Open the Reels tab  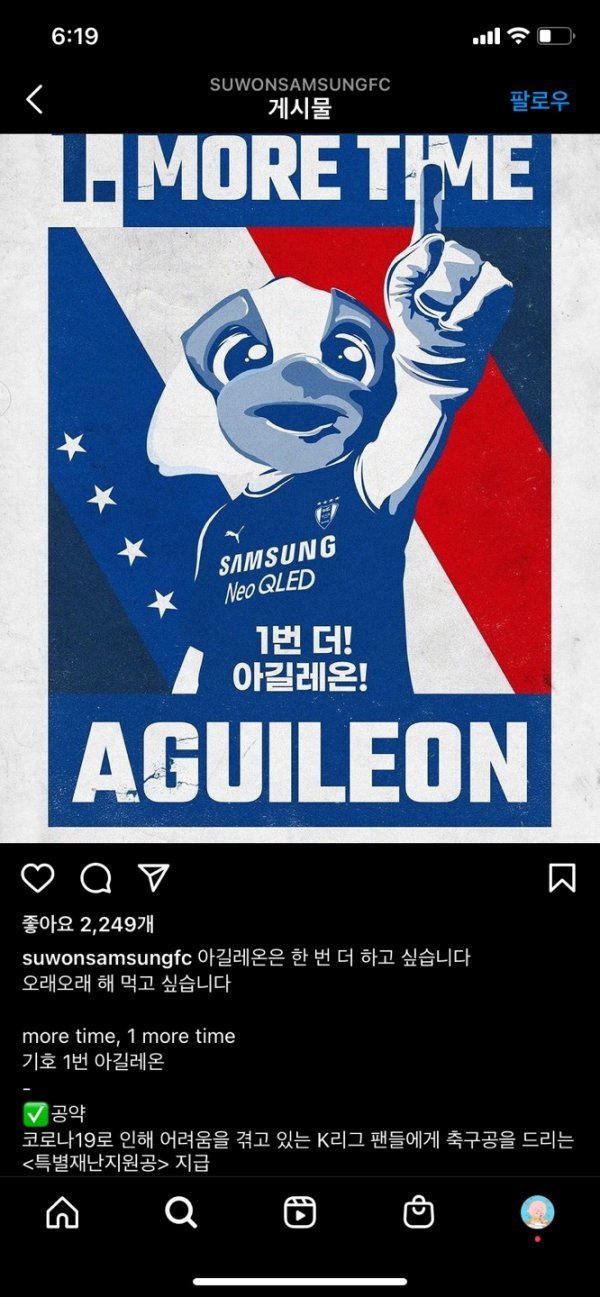pyautogui.click(x=299, y=1213)
